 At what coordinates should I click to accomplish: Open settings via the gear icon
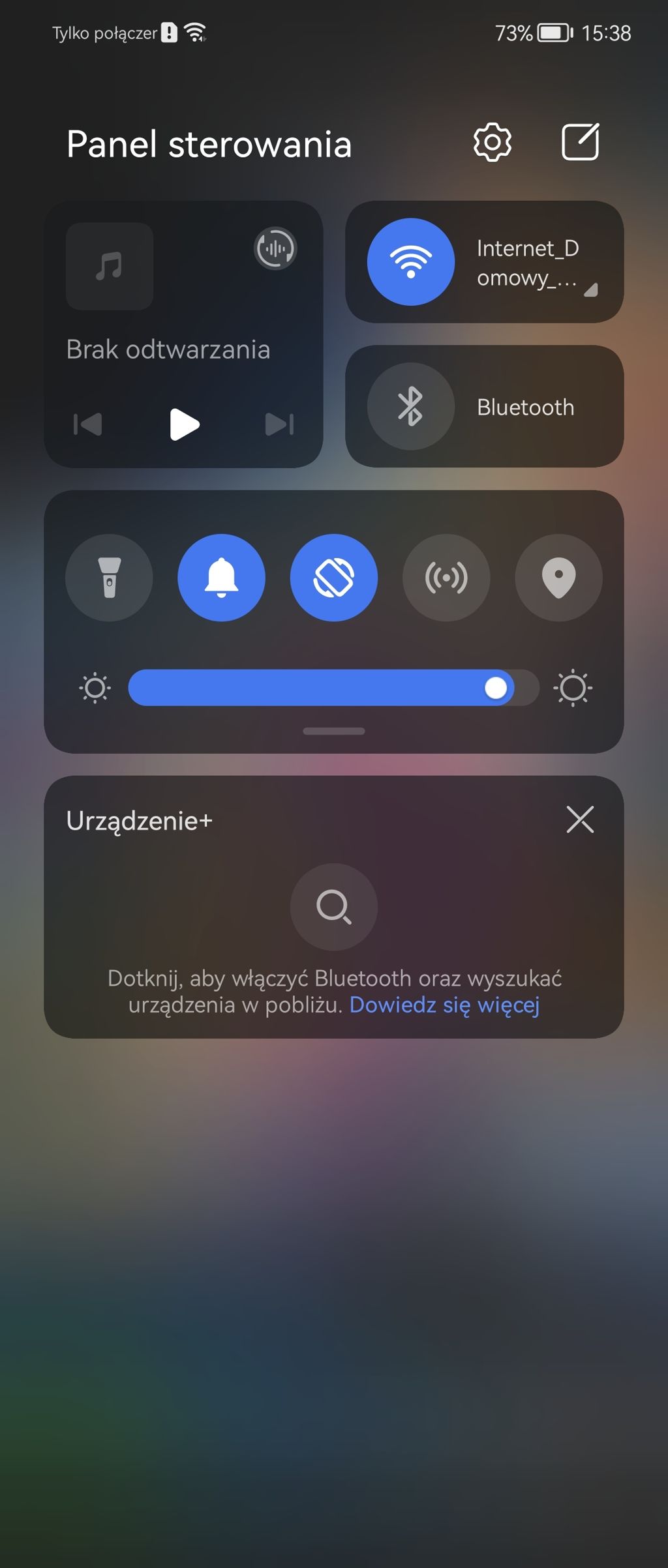tap(492, 142)
